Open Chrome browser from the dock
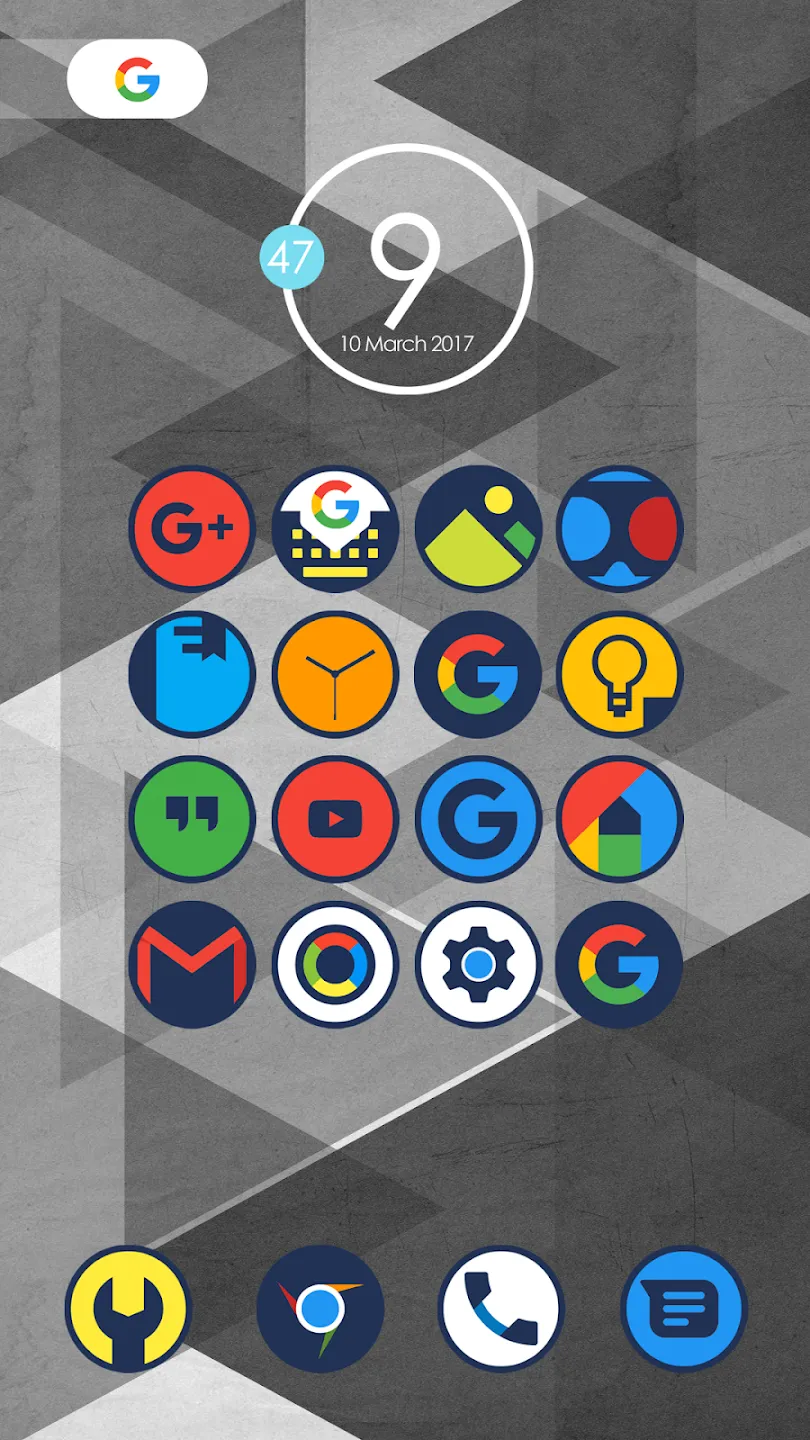This screenshot has height=1440, width=810. pyautogui.click(x=319, y=1308)
